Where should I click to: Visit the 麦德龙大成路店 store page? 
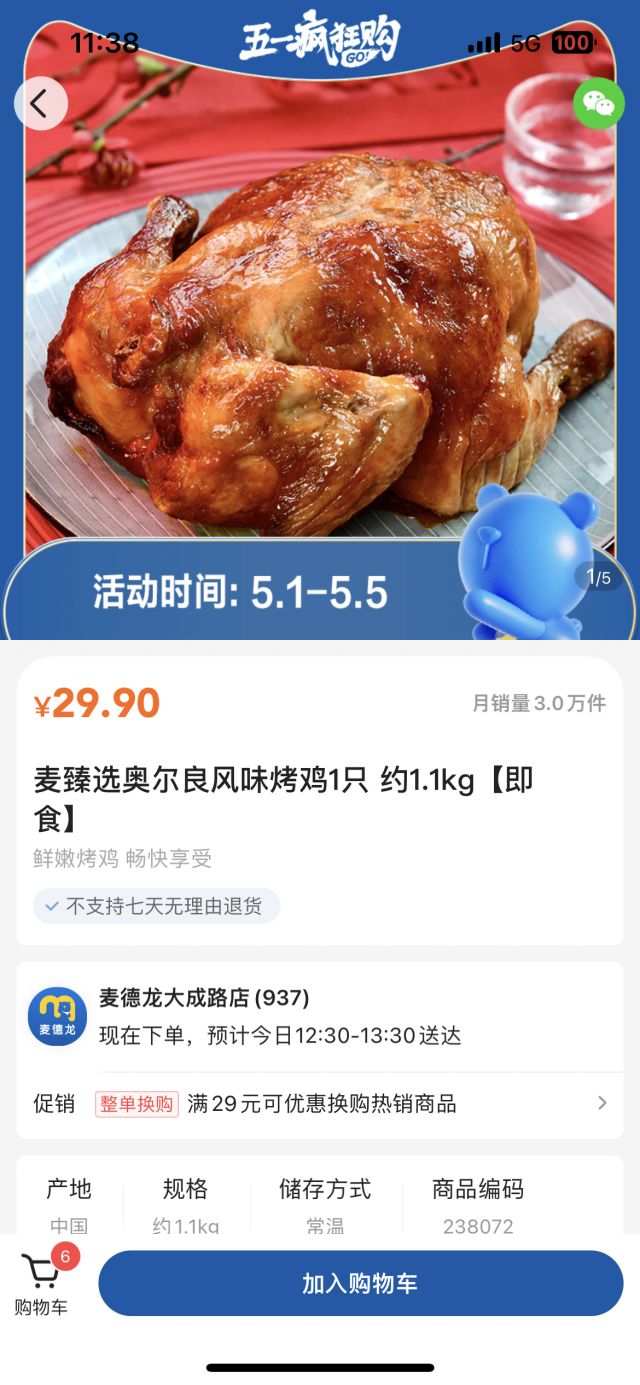point(203,998)
